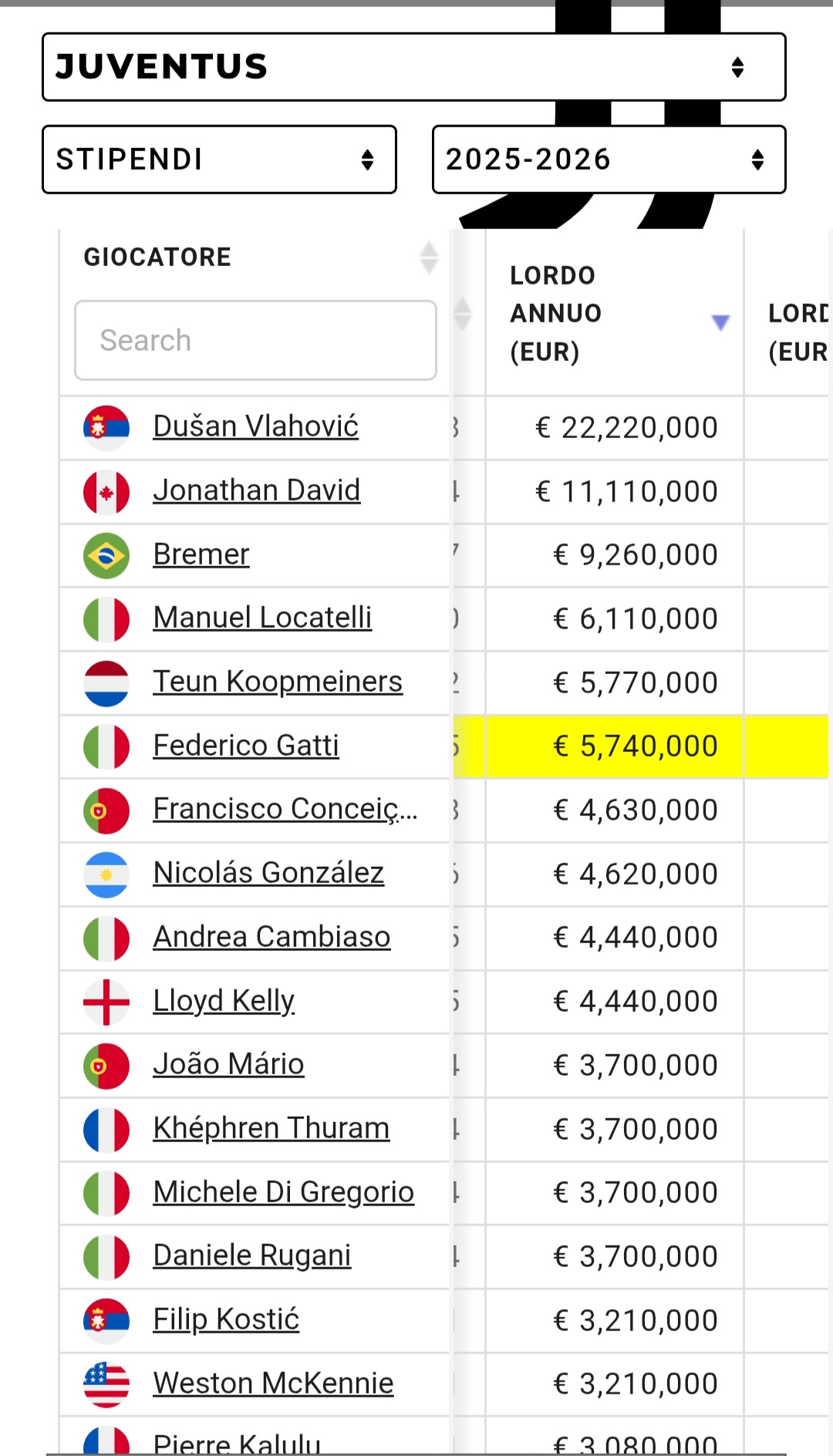View Francisco Conceição's profile
This screenshot has width=833, height=1456.
(x=285, y=809)
